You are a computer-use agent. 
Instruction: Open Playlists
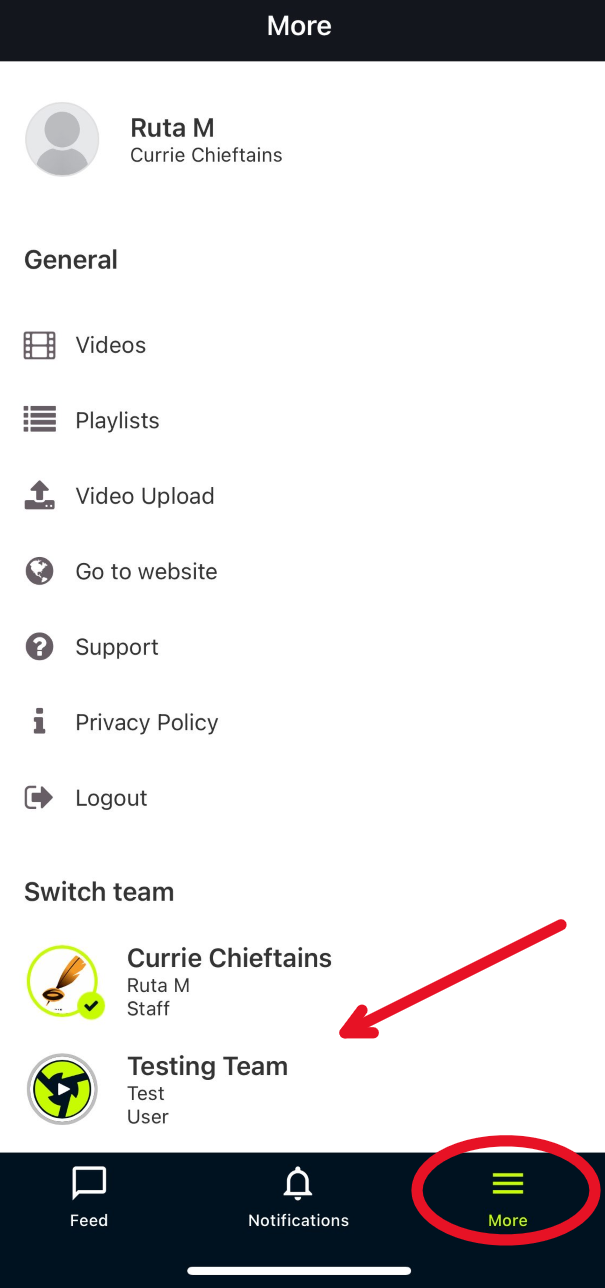pos(116,421)
